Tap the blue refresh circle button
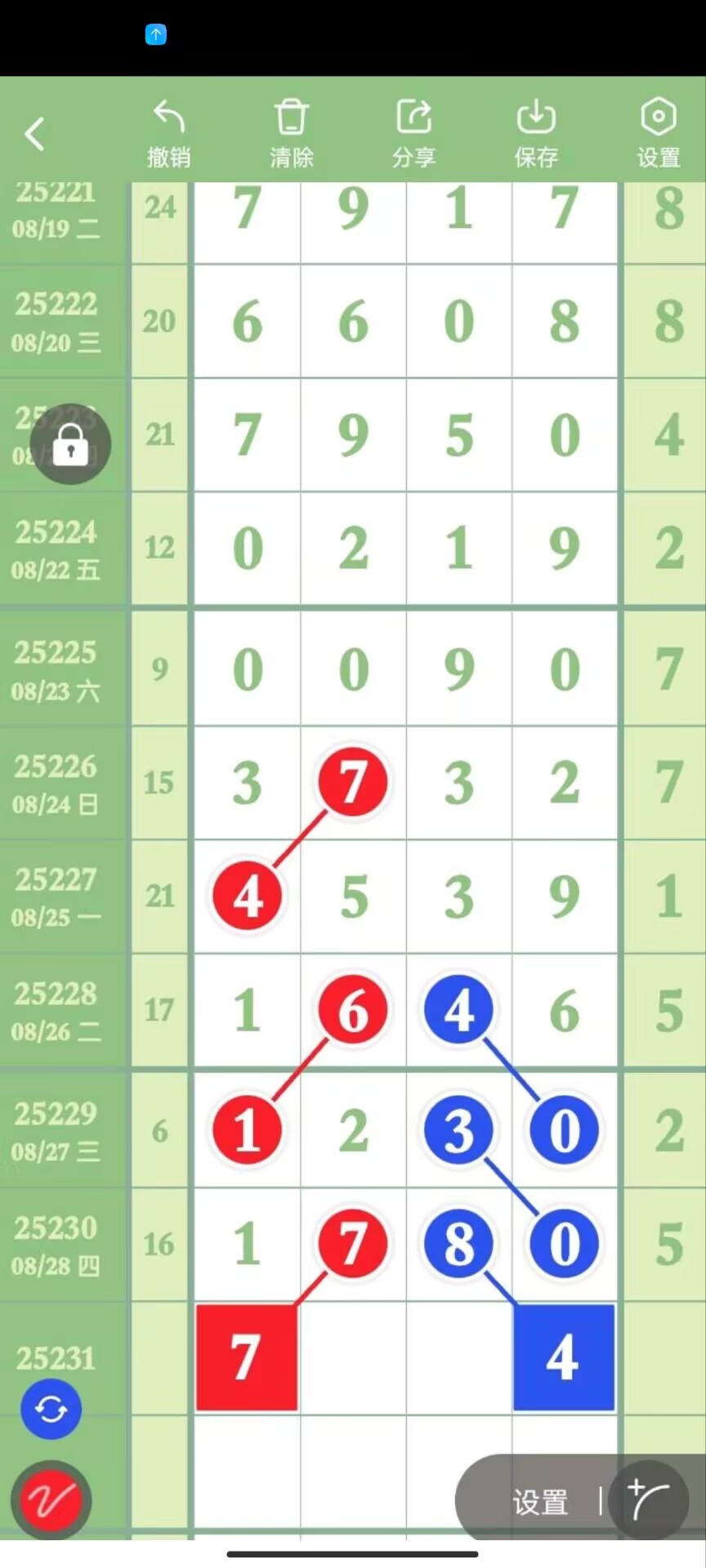 pos(51,1409)
